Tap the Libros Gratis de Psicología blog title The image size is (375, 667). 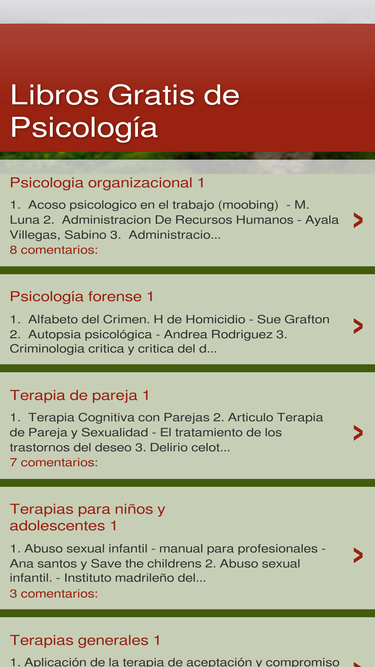pos(125,111)
